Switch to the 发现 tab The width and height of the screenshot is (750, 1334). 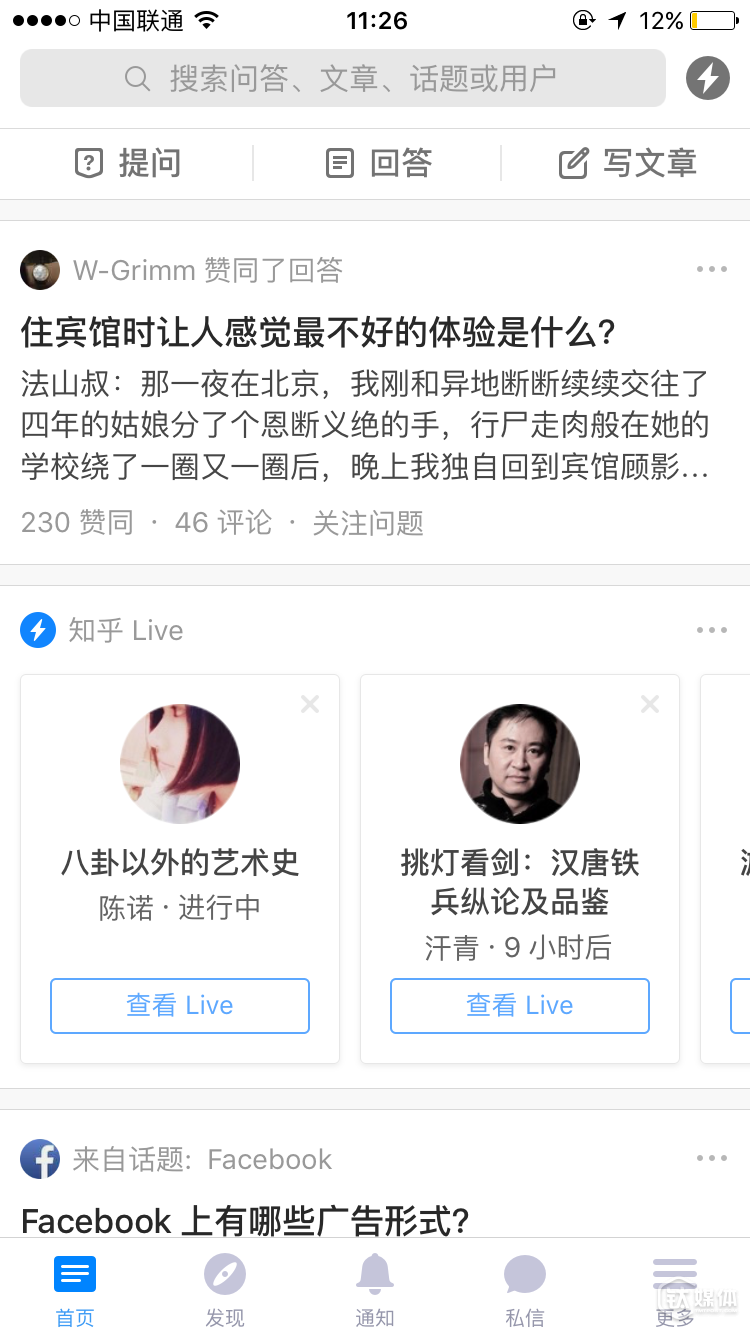point(225,1291)
